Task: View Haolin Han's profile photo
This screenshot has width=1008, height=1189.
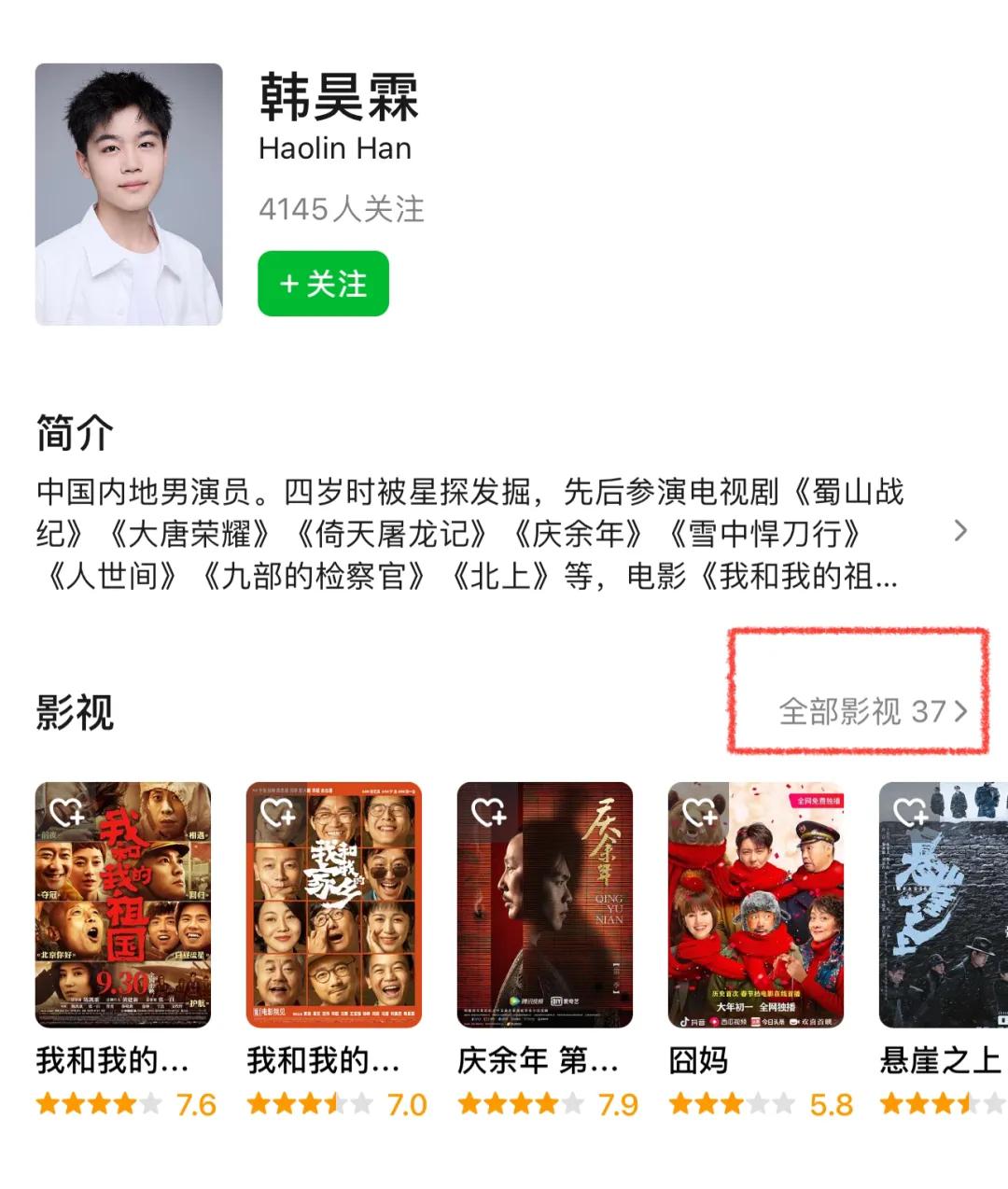Action: [129, 194]
